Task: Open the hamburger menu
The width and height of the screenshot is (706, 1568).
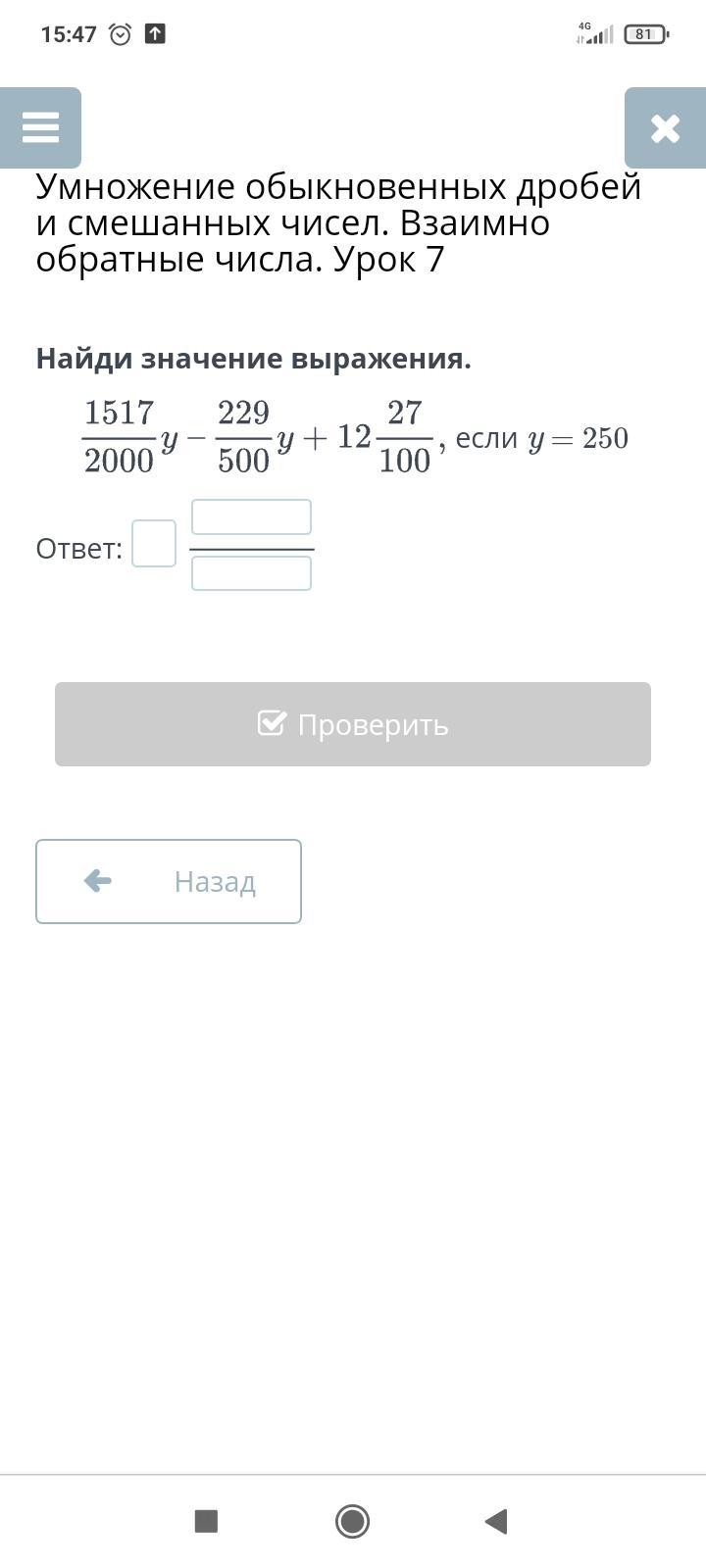Action: coord(40,127)
